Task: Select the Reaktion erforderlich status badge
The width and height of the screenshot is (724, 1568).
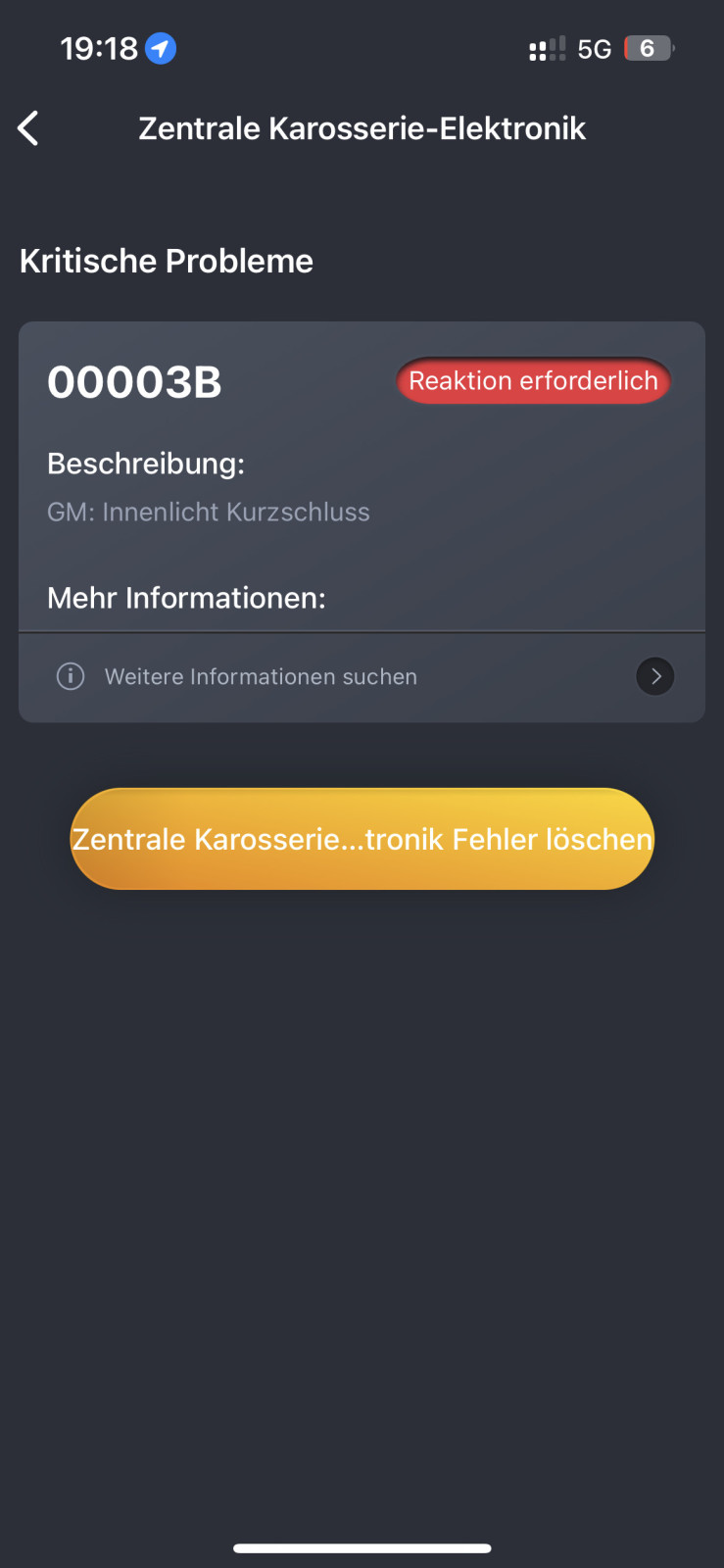Action: coord(533,381)
